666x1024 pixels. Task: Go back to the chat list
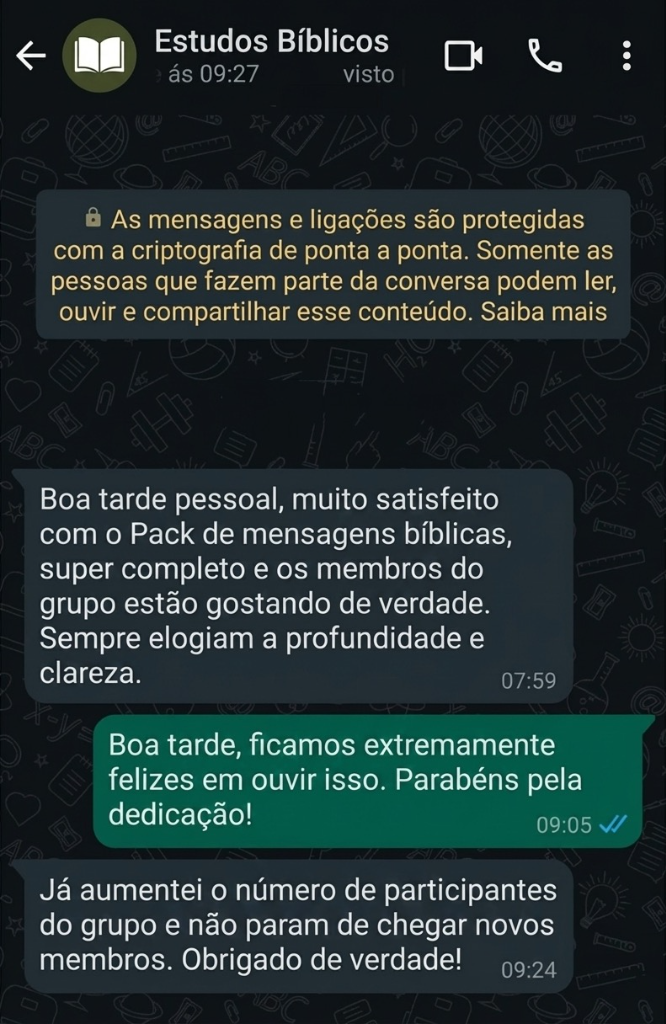[x=31, y=56]
